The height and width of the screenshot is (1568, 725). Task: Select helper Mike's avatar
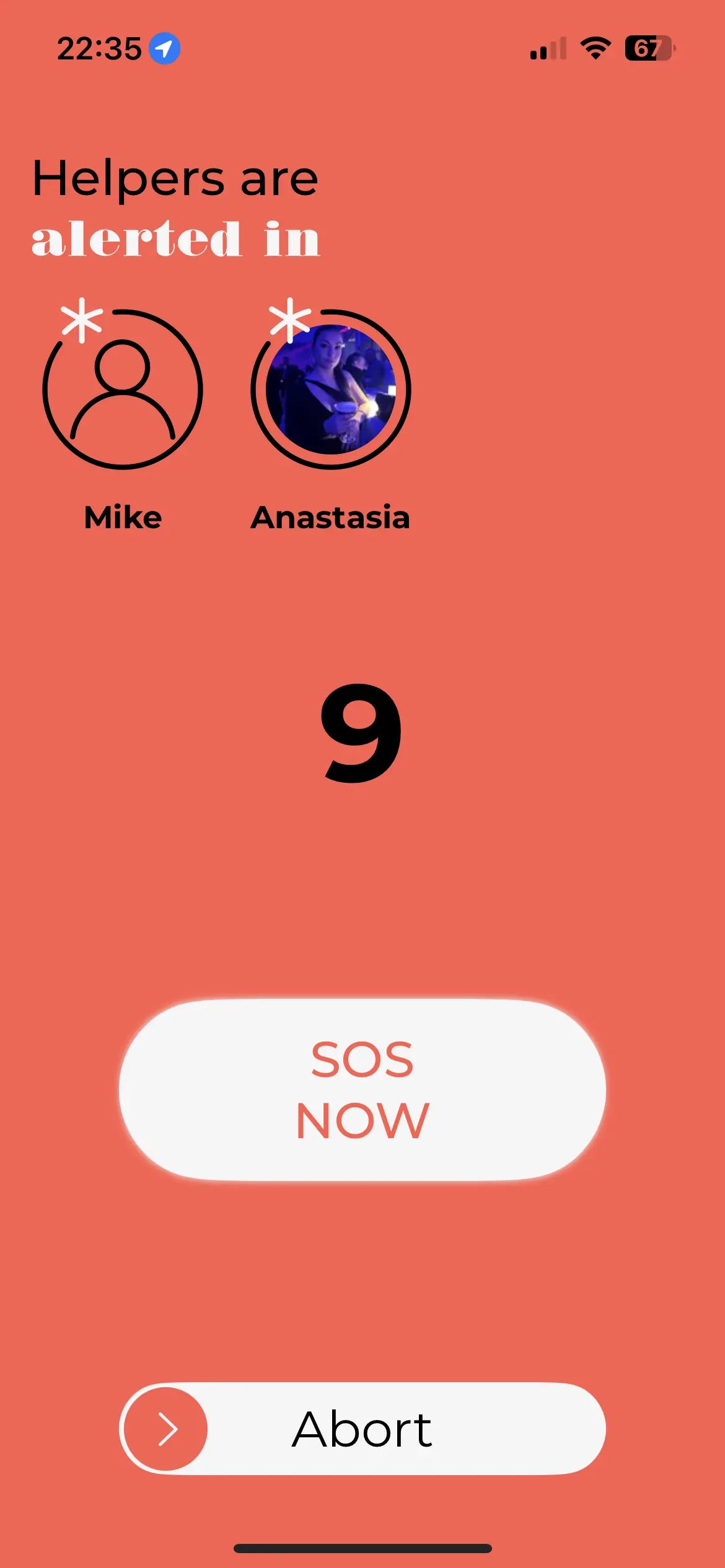click(123, 390)
